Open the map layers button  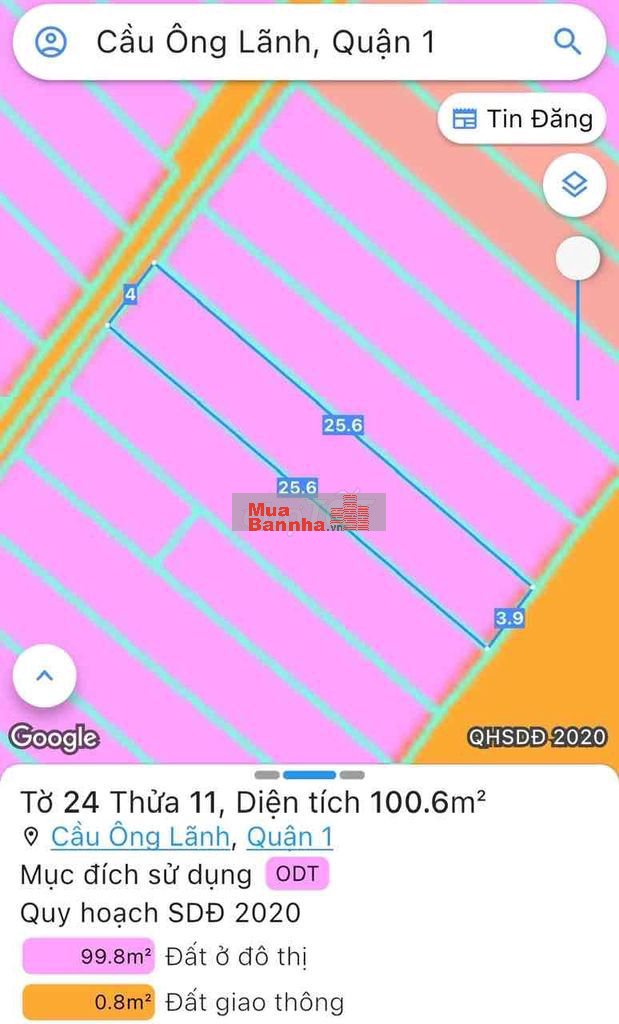(574, 185)
